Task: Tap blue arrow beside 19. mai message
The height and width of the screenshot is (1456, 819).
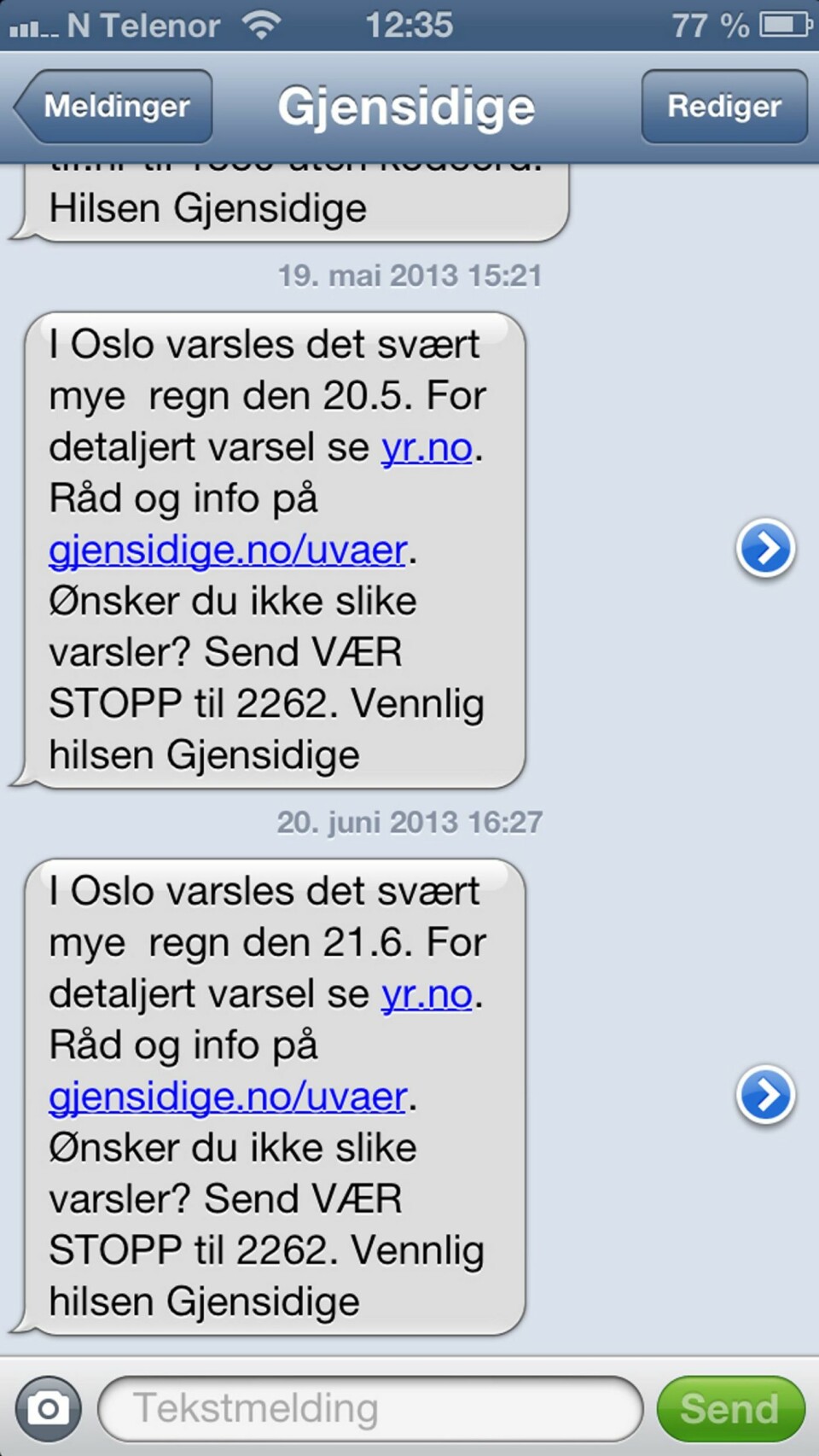Action: (x=765, y=549)
